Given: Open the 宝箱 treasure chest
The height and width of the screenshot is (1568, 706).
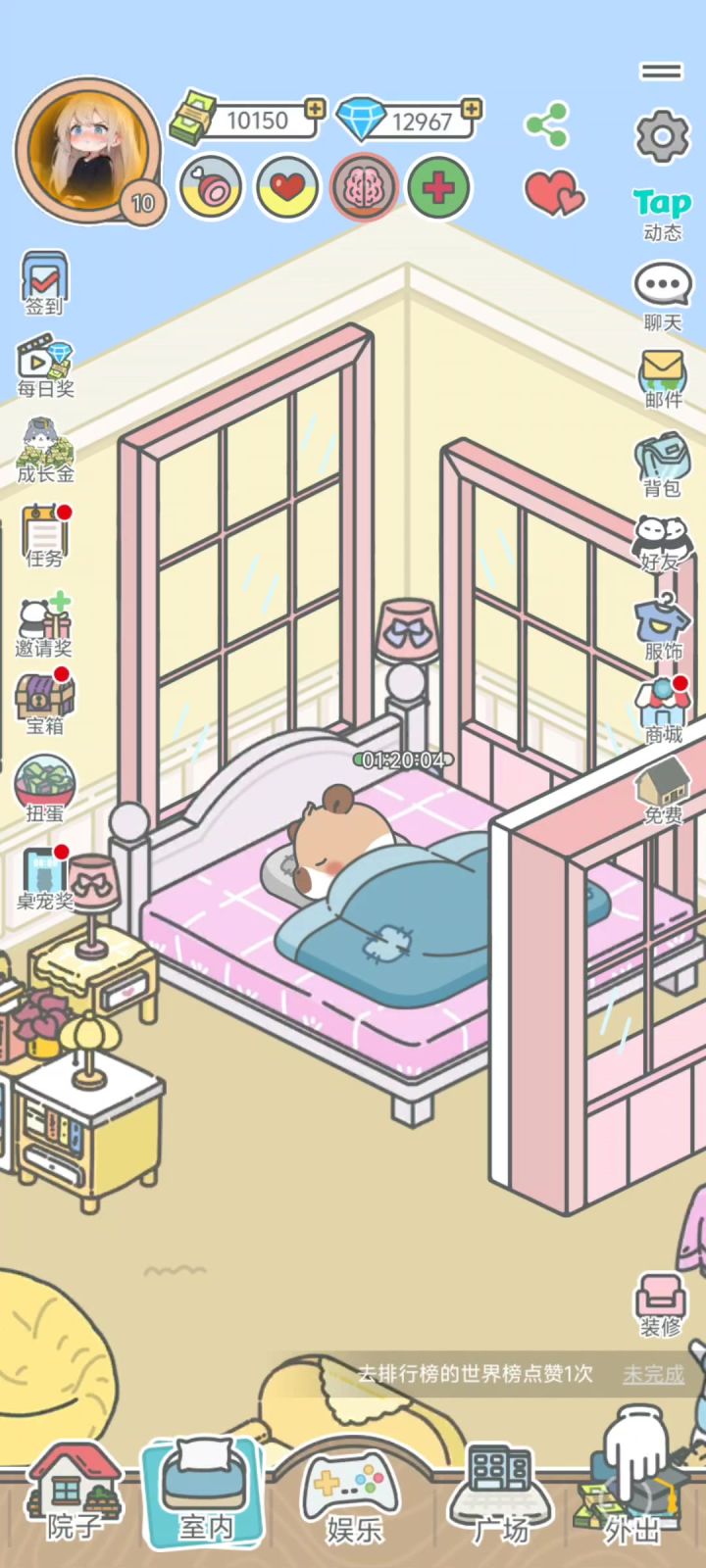Looking at the screenshot, I should 44,703.
